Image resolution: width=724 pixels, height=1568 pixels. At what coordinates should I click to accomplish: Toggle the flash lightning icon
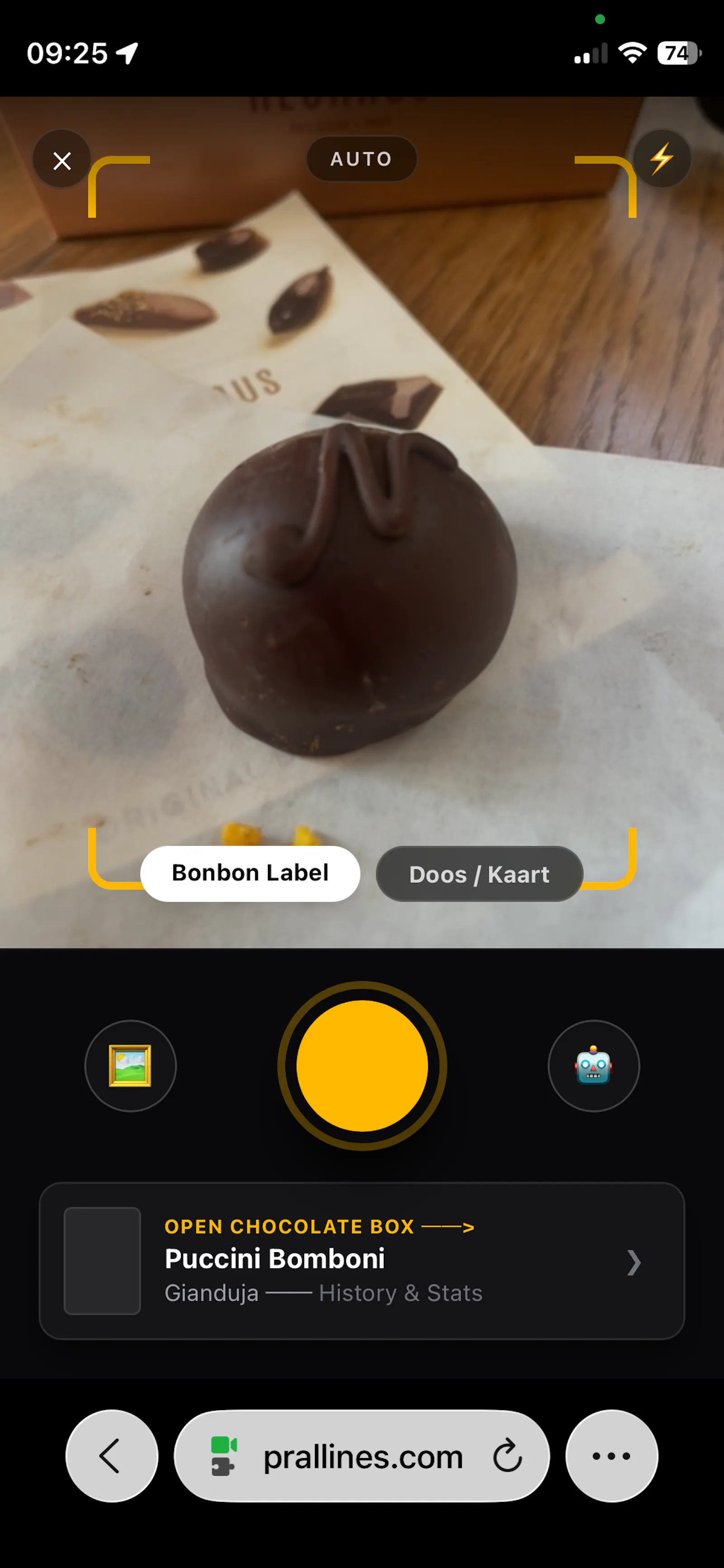[661, 159]
